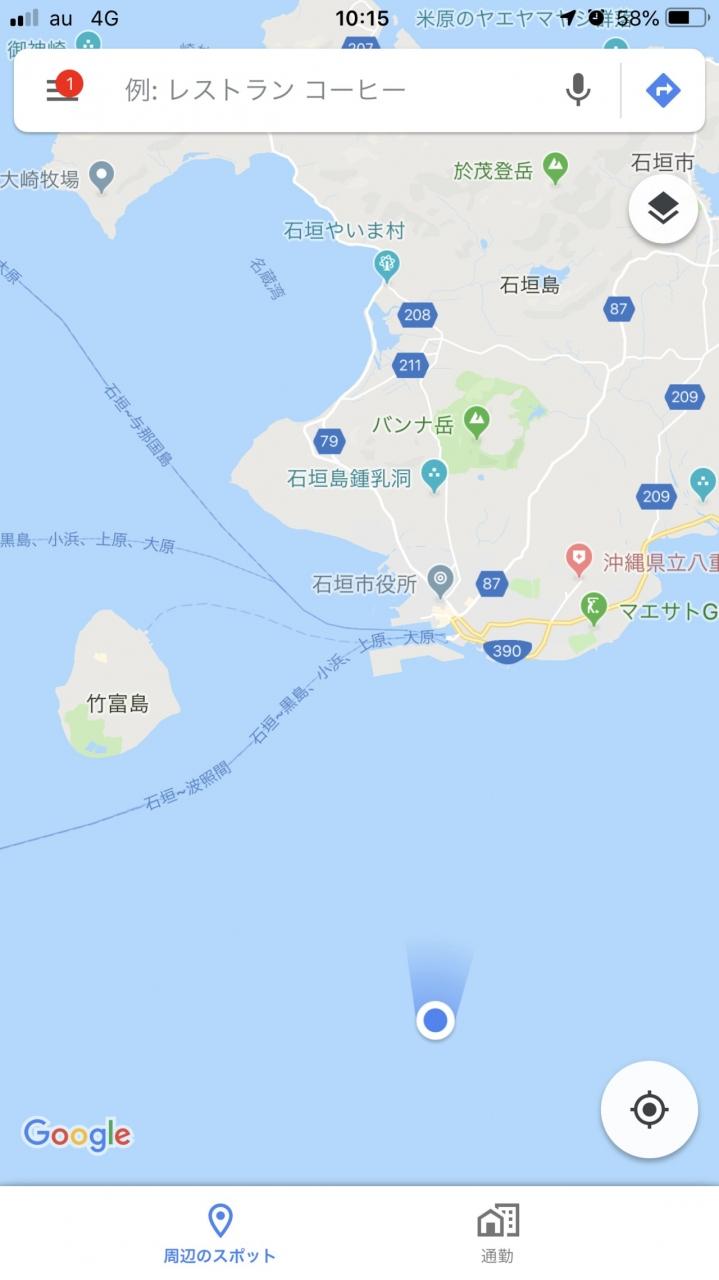Open the マエサトG golf marker
Screen dimensions: 719x1280
click(x=594, y=606)
